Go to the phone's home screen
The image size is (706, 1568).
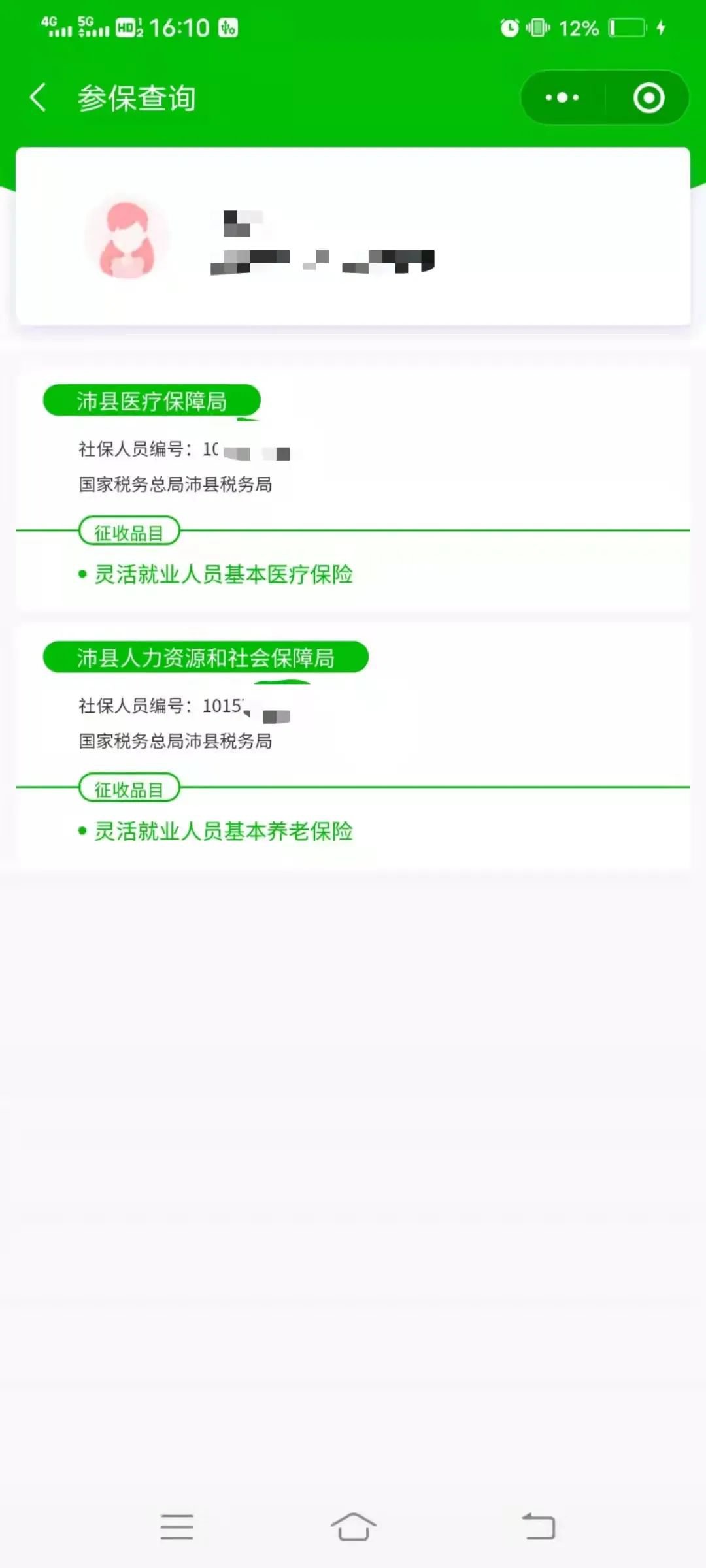[x=353, y=1526]
